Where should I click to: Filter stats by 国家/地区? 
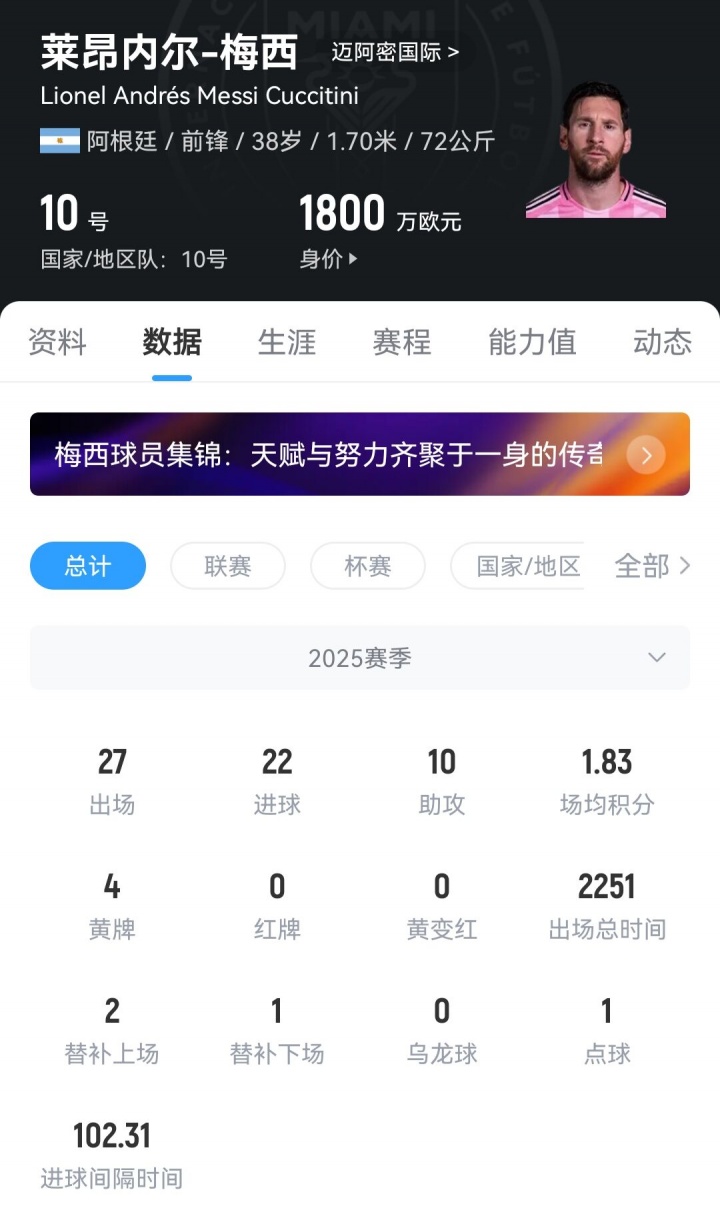click(x=518, y=566)
